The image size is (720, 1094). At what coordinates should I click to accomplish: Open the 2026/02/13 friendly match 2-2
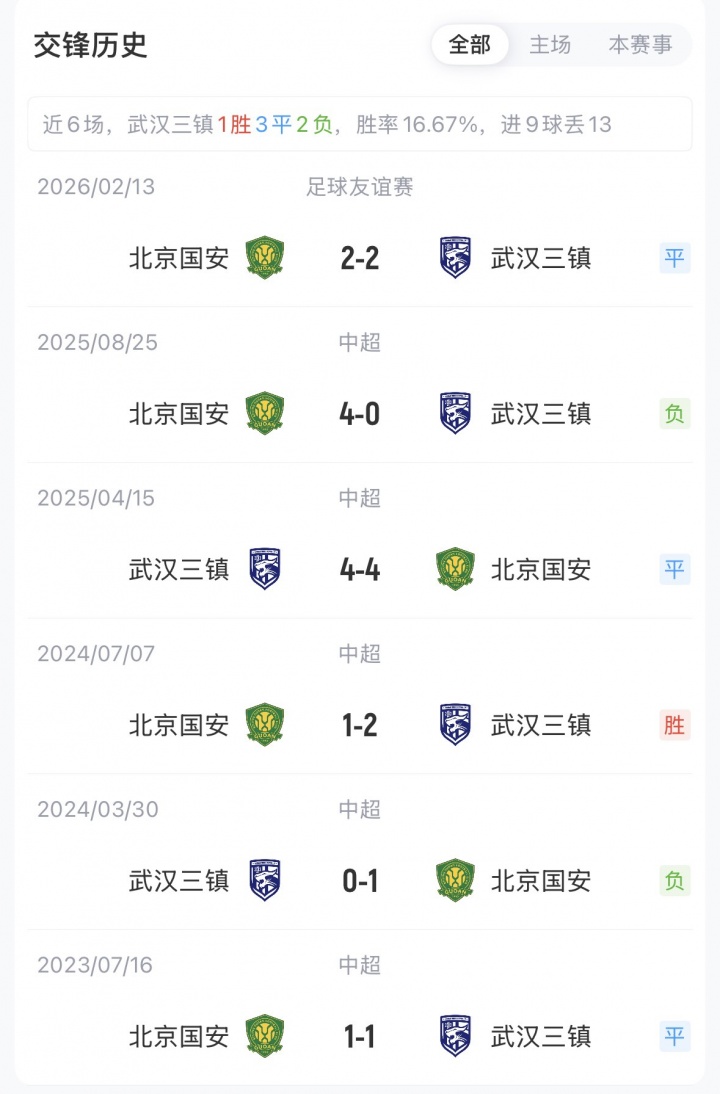pos(360,258)
